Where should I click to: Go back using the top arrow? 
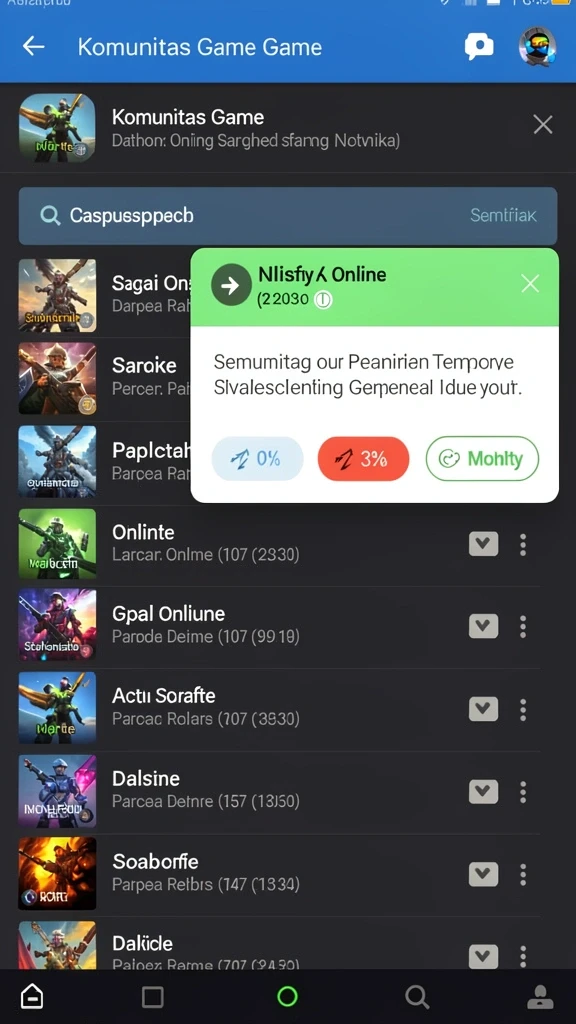click(33, 46)
